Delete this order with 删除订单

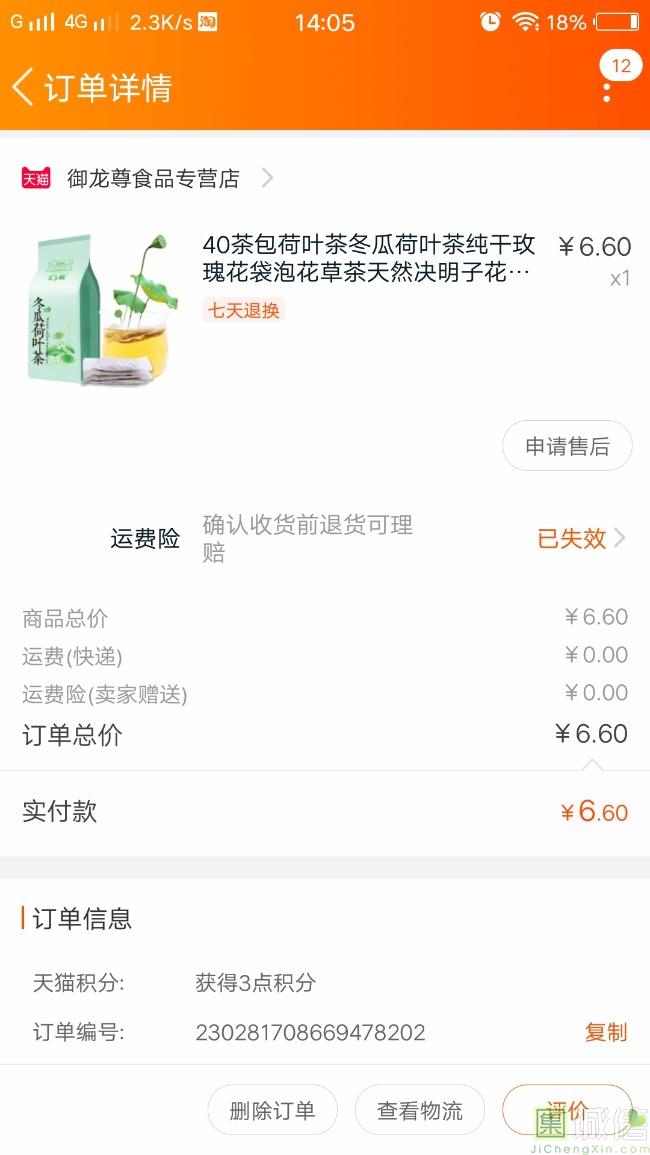(x=272, y=1110)
